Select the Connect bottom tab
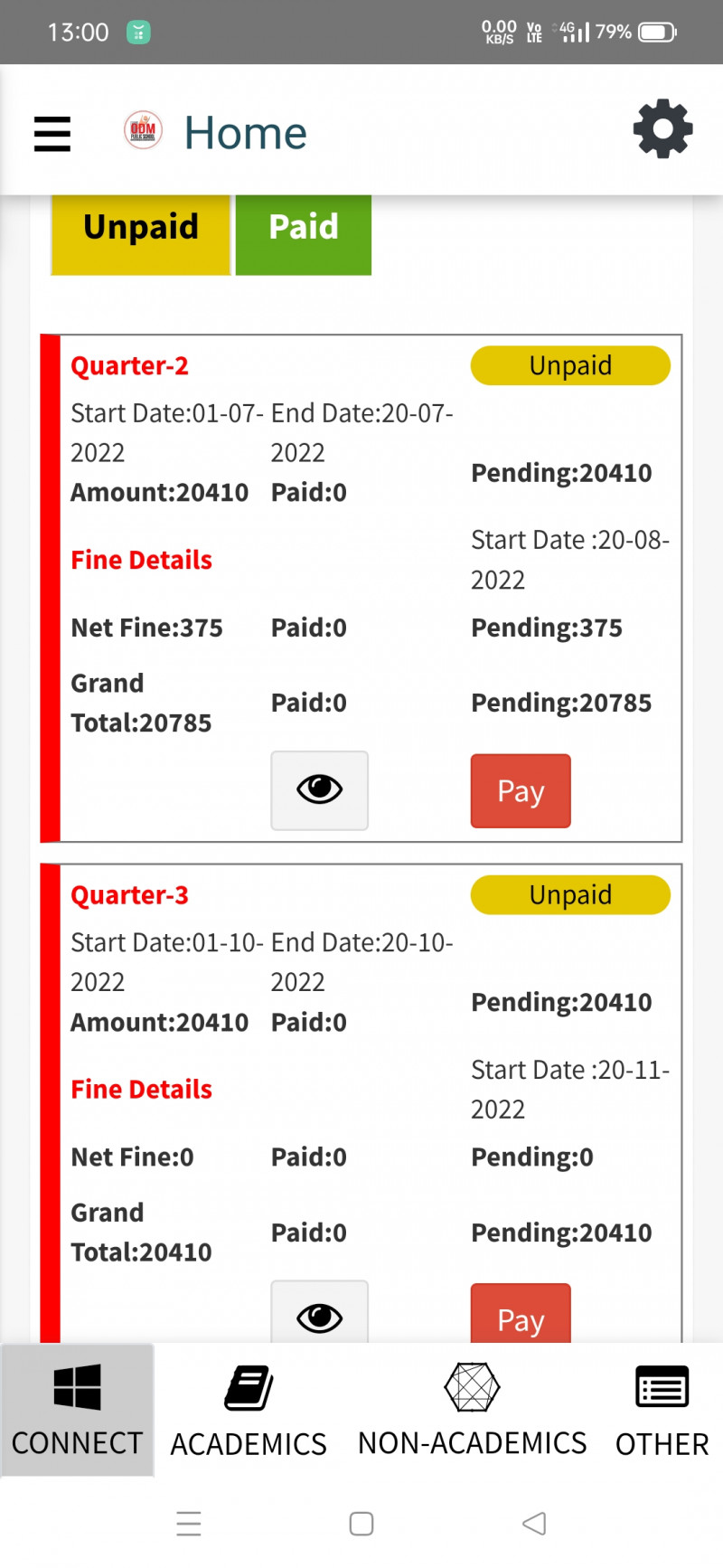723x1568 pixels. [x=78, y=1411]
